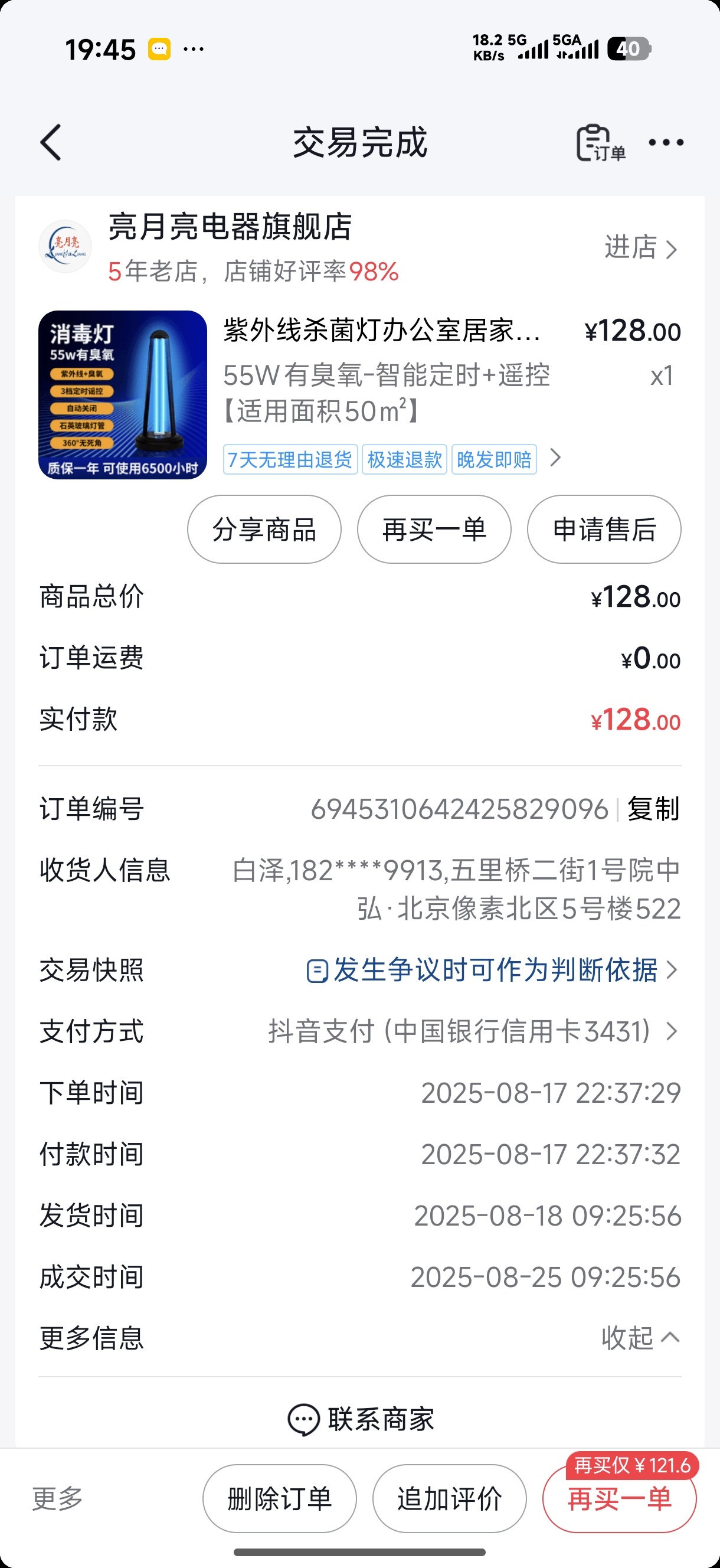
Task: Open the 紫外线杀菌灯 product thumbnail
Action: [122, 394]
